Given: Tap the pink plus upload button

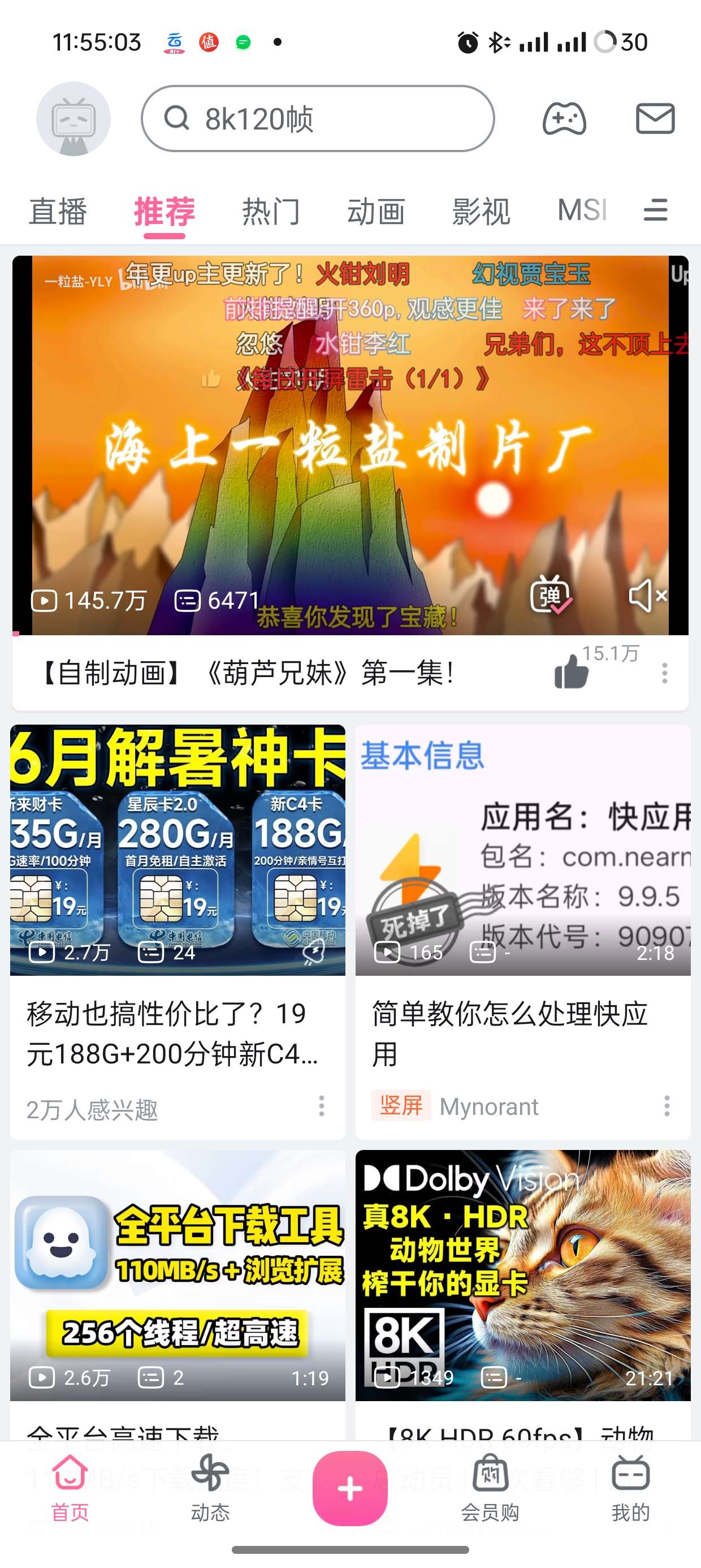Looking at the screenshot, I should tap(350, 1489).
